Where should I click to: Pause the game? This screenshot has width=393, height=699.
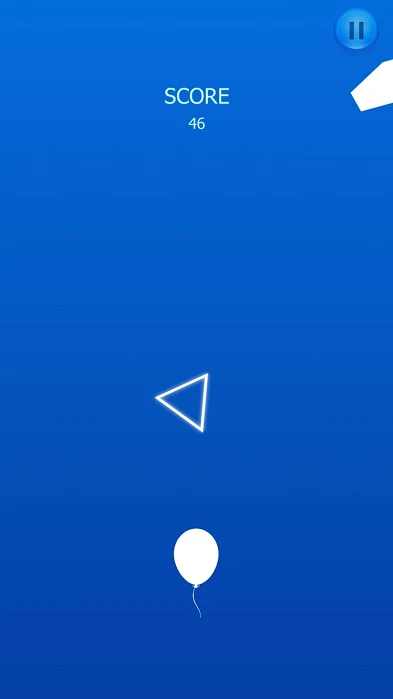click(356, 29)
